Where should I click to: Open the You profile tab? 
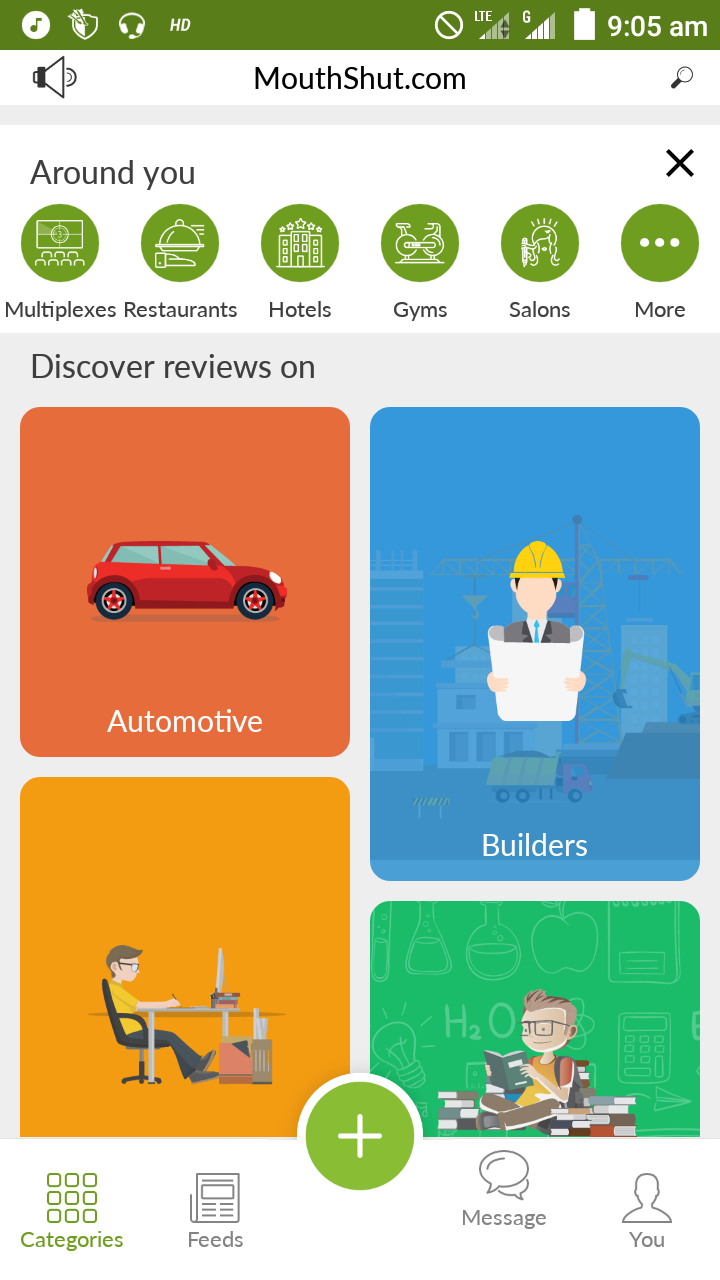[647, 1211]
